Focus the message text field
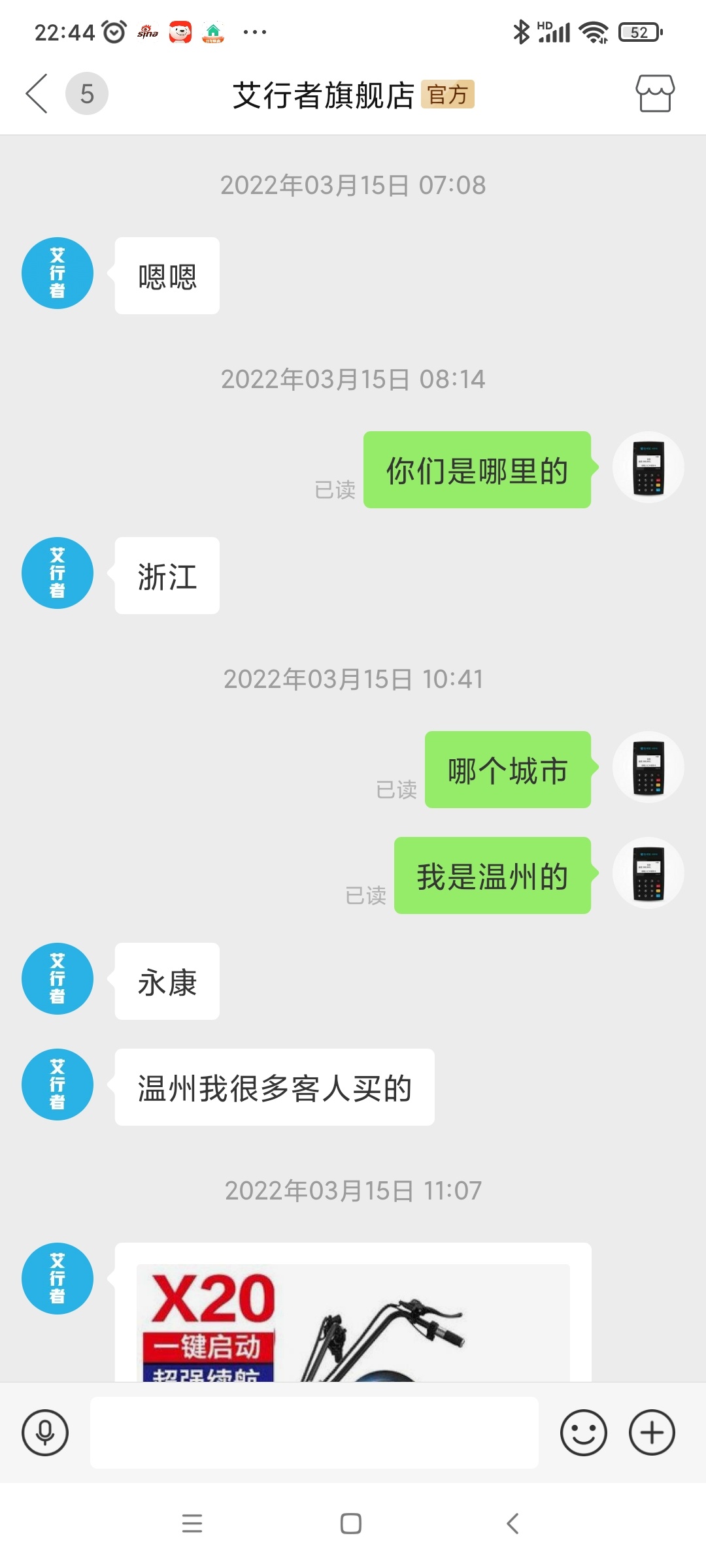Viewport: 706px width, 1568px height. 314,1433
